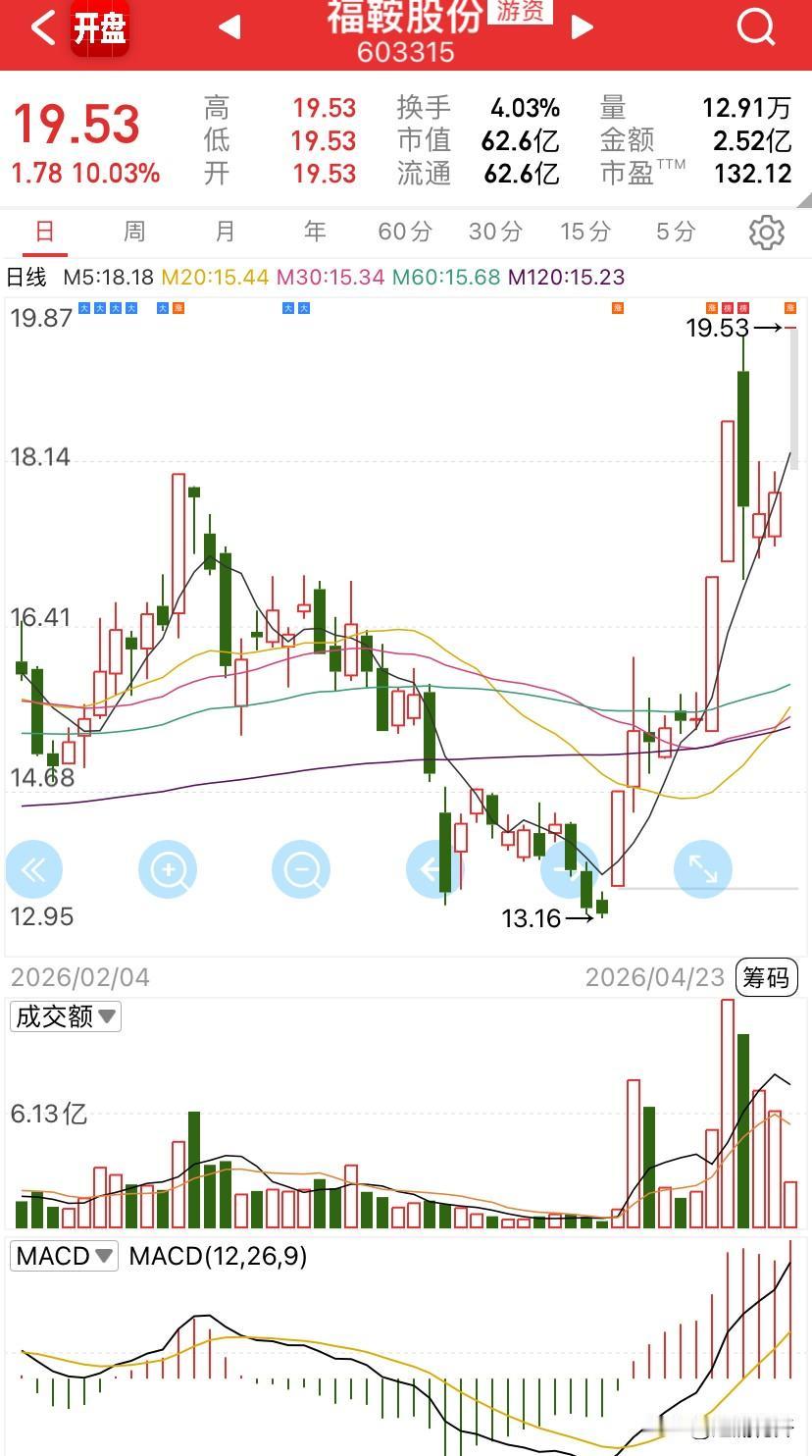812x1456 pixels.
Task: Zoom in on the candlestick chart
Action: pos(168,869)
